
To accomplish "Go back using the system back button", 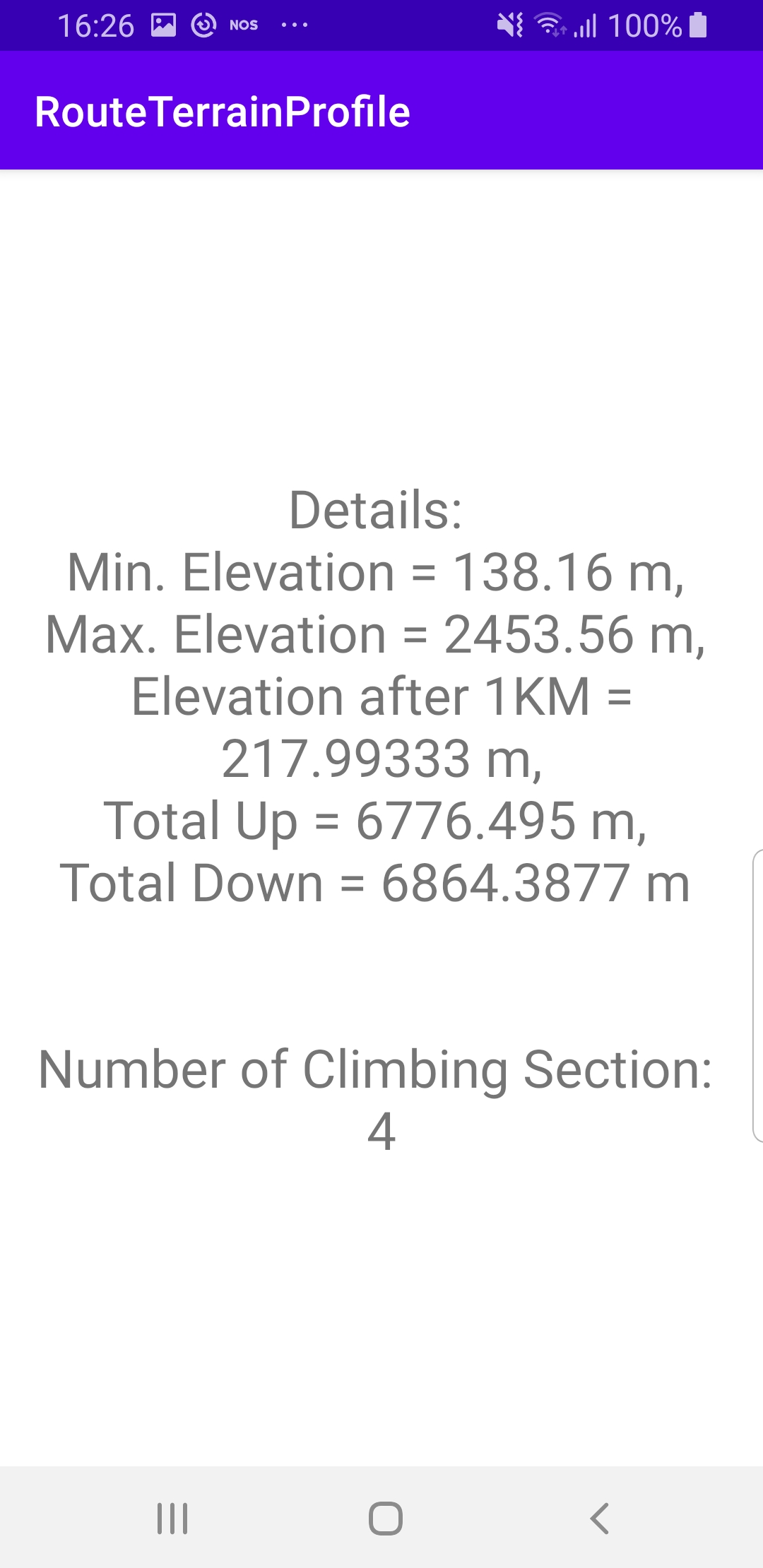I will coord(599,1518).
